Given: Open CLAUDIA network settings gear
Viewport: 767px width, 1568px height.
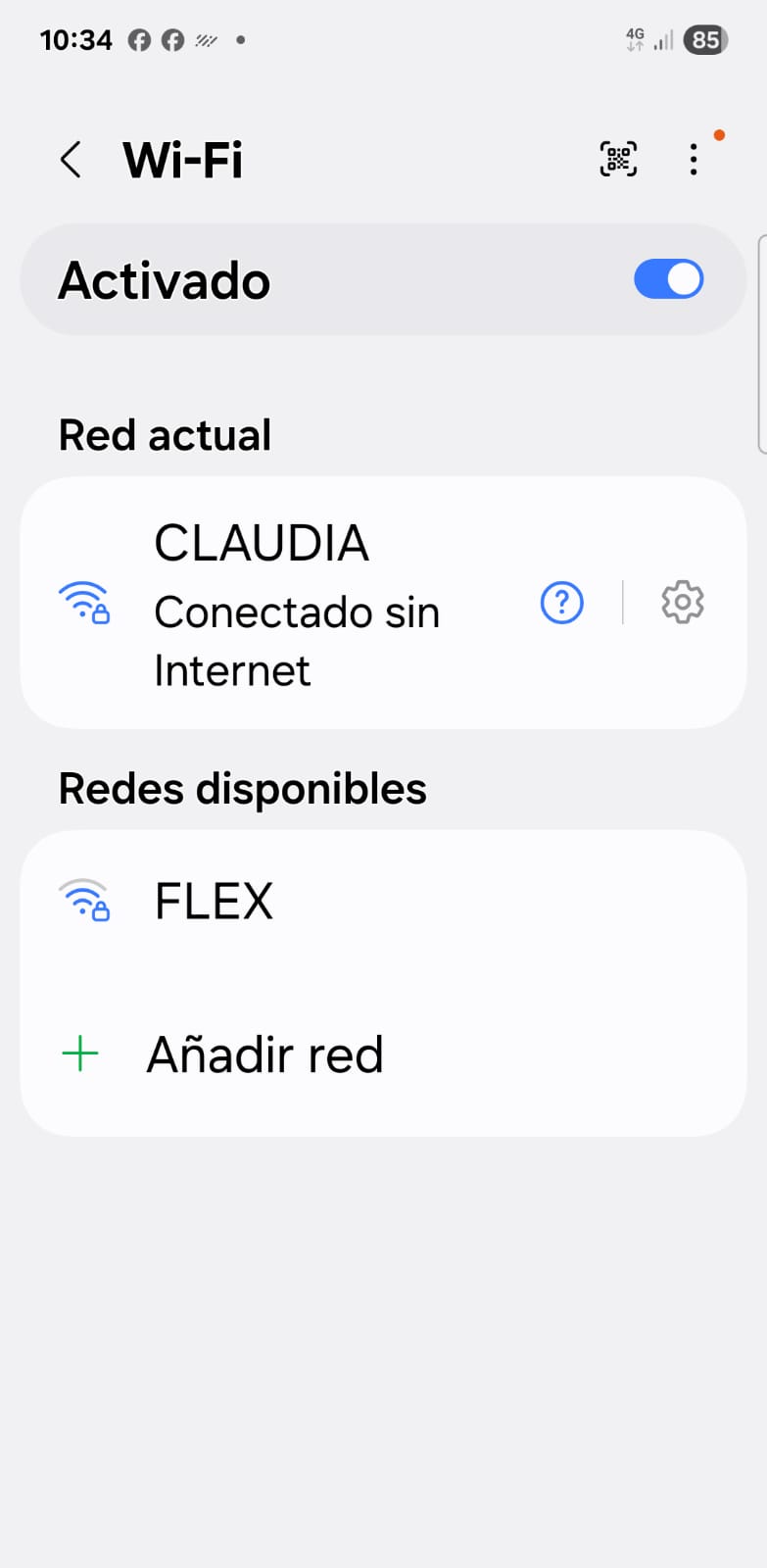Looking at the screenshot, I should click(x=683, y=603).
